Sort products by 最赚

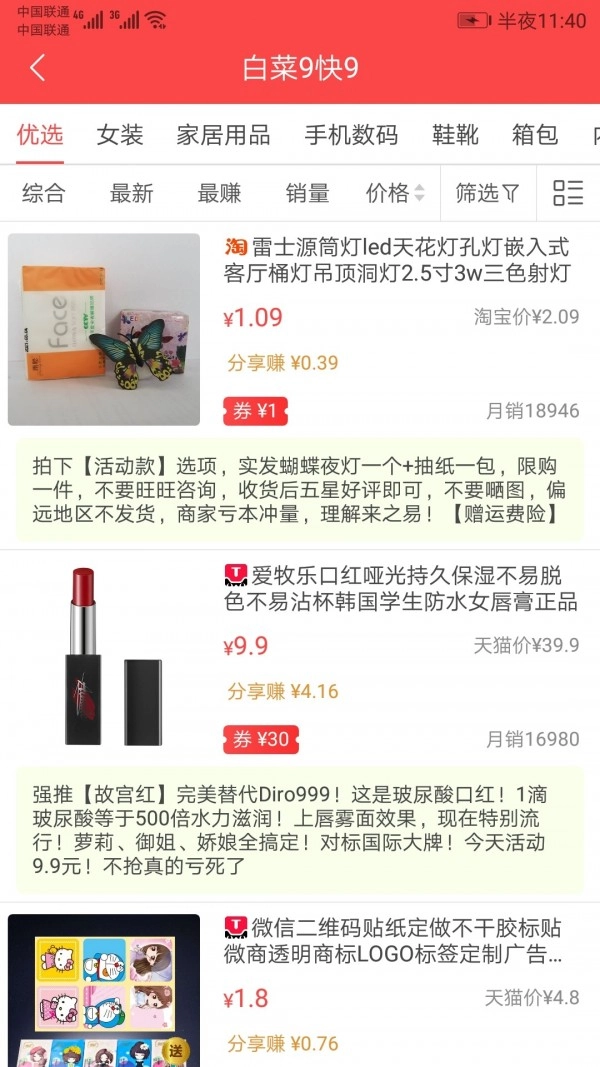(x=219, y=193)
